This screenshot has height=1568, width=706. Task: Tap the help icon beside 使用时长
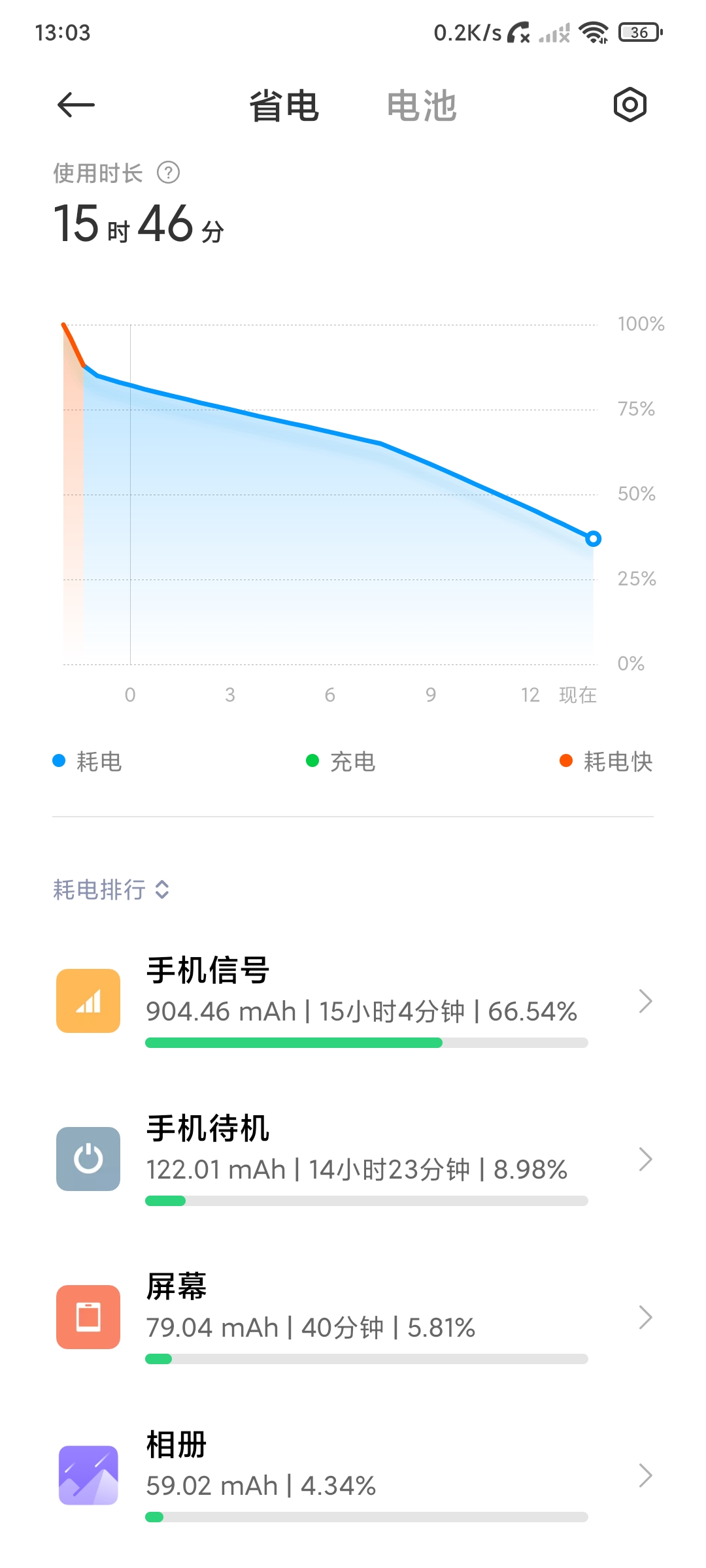tap(168, 173)
